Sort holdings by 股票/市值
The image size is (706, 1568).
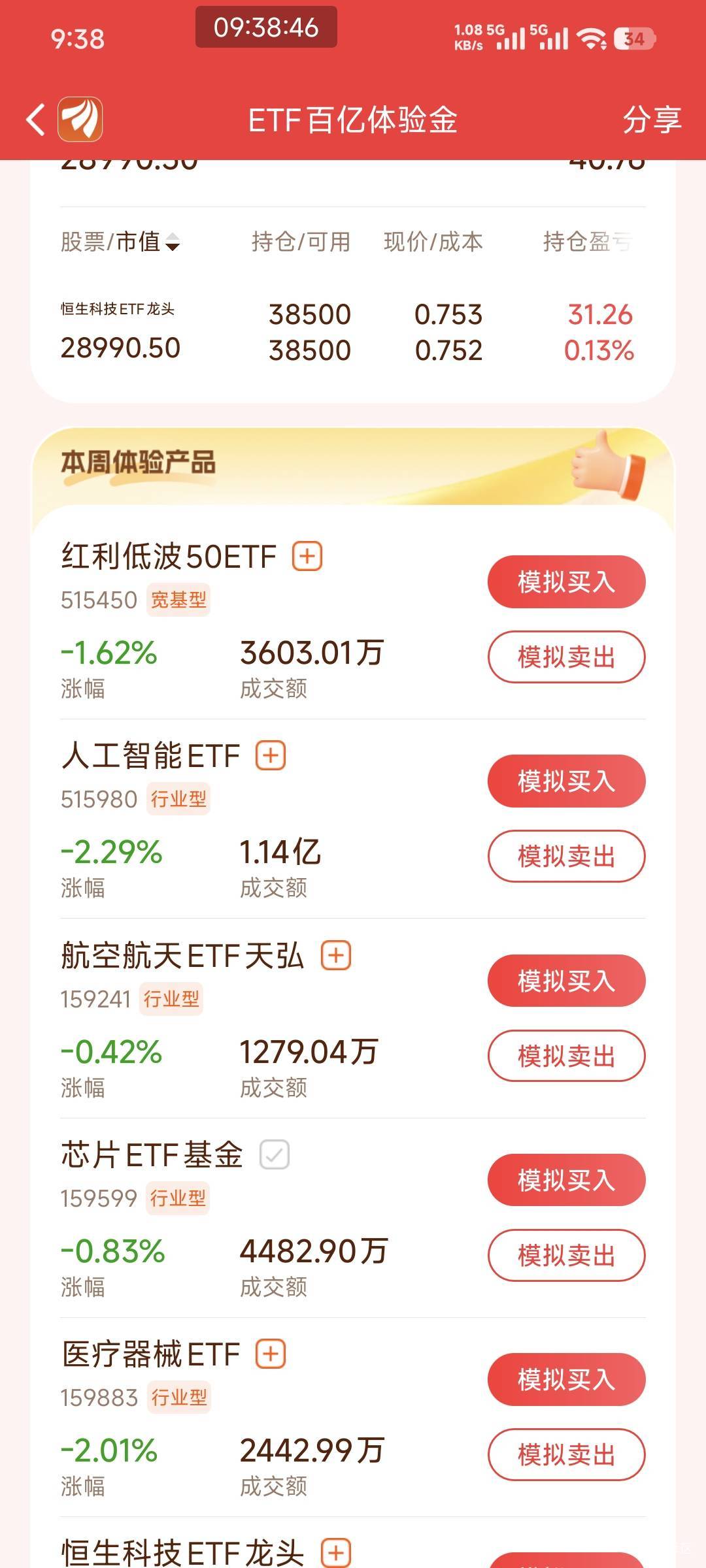[x=120, y=242]
